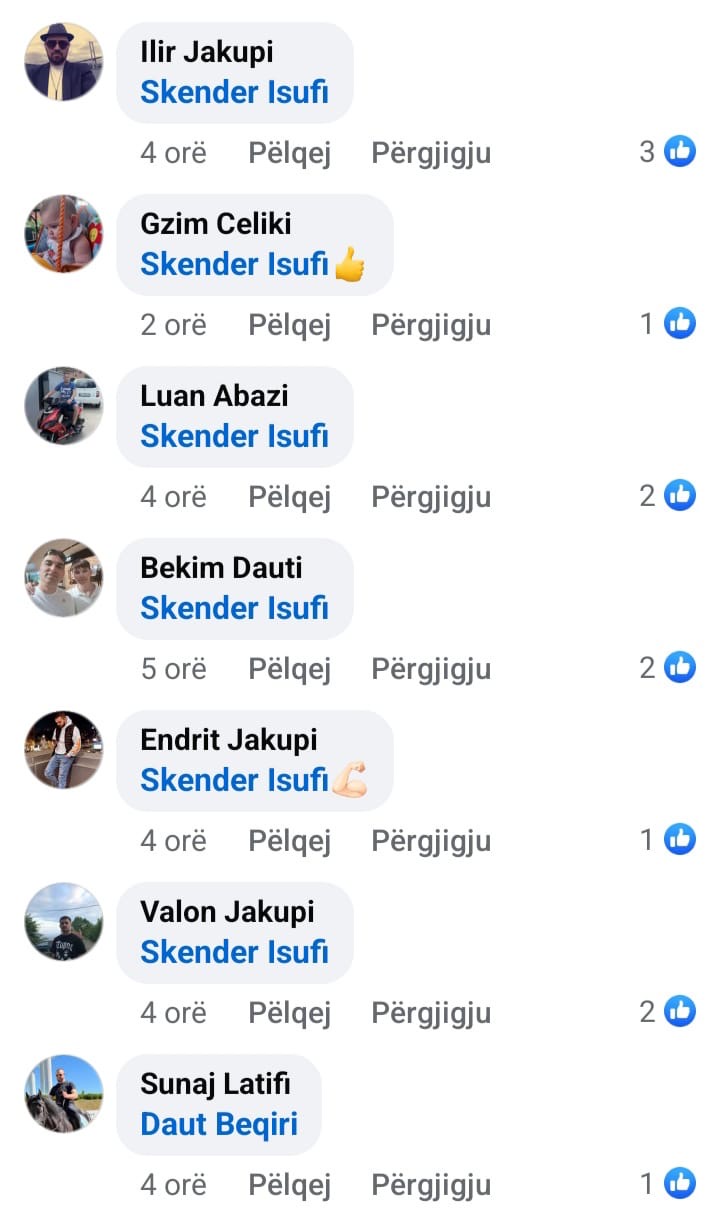
Task: Like Gzim Celiki's comment
Action: pyautogui.click(x=289, y=325)
